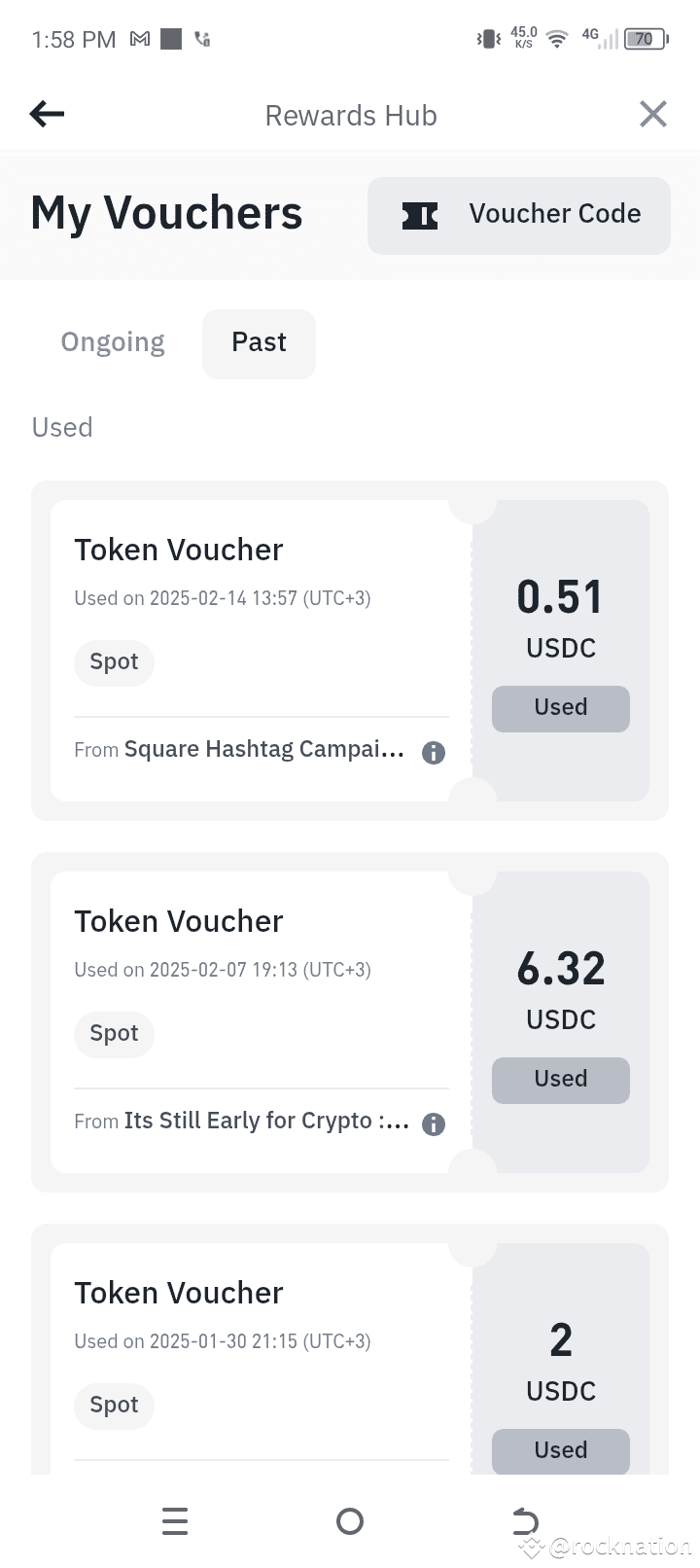Tap the info icon on the 6.32 USDC voucher
This screenshot has width=700, height=1568.
point(433,1123)
